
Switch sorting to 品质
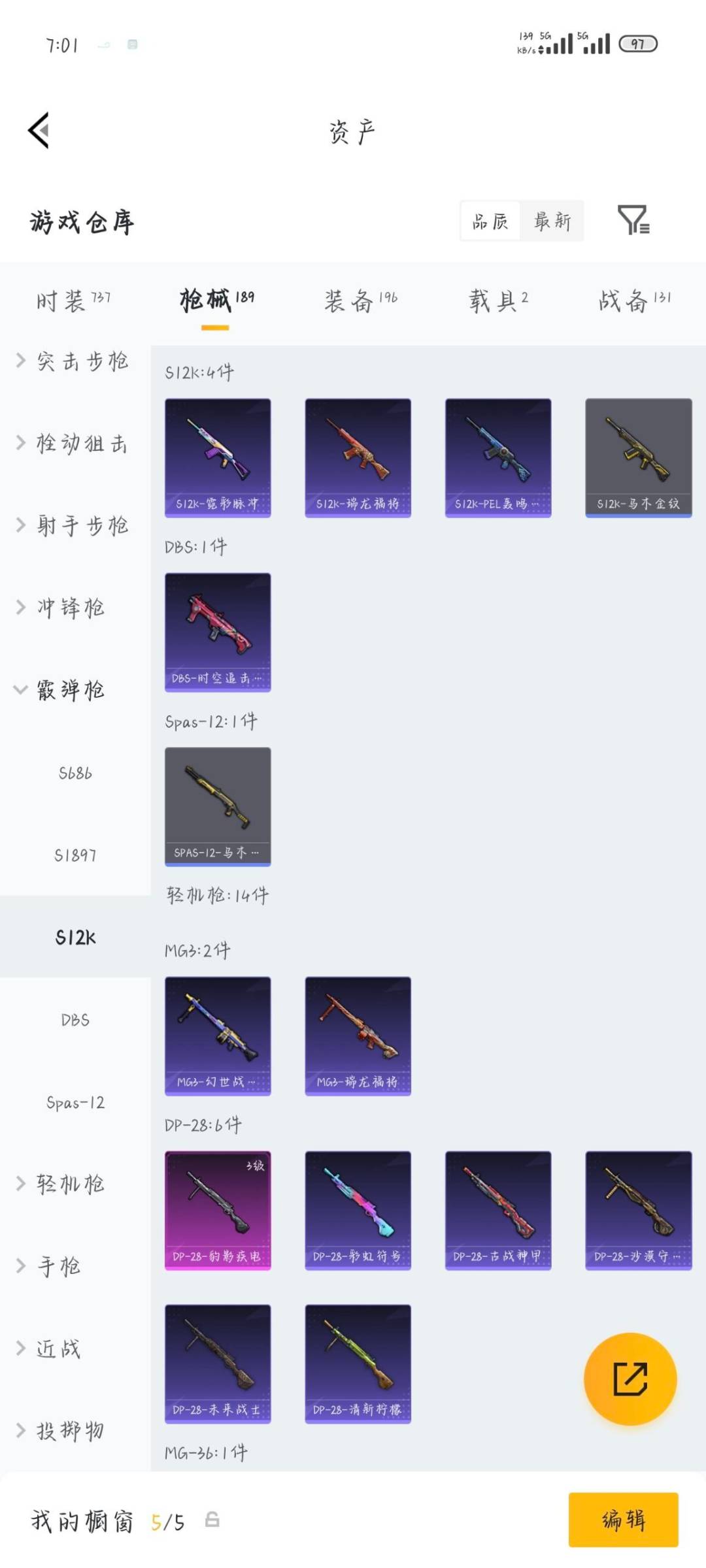click(x=489, y=221)
